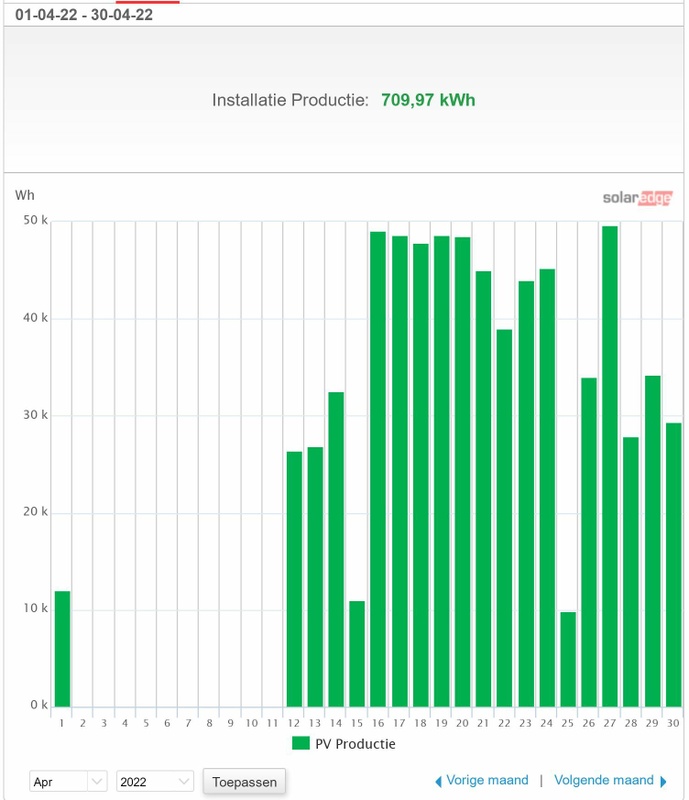Tap the Toepassen button
689x800 pixels.
(x=245, y=781)
